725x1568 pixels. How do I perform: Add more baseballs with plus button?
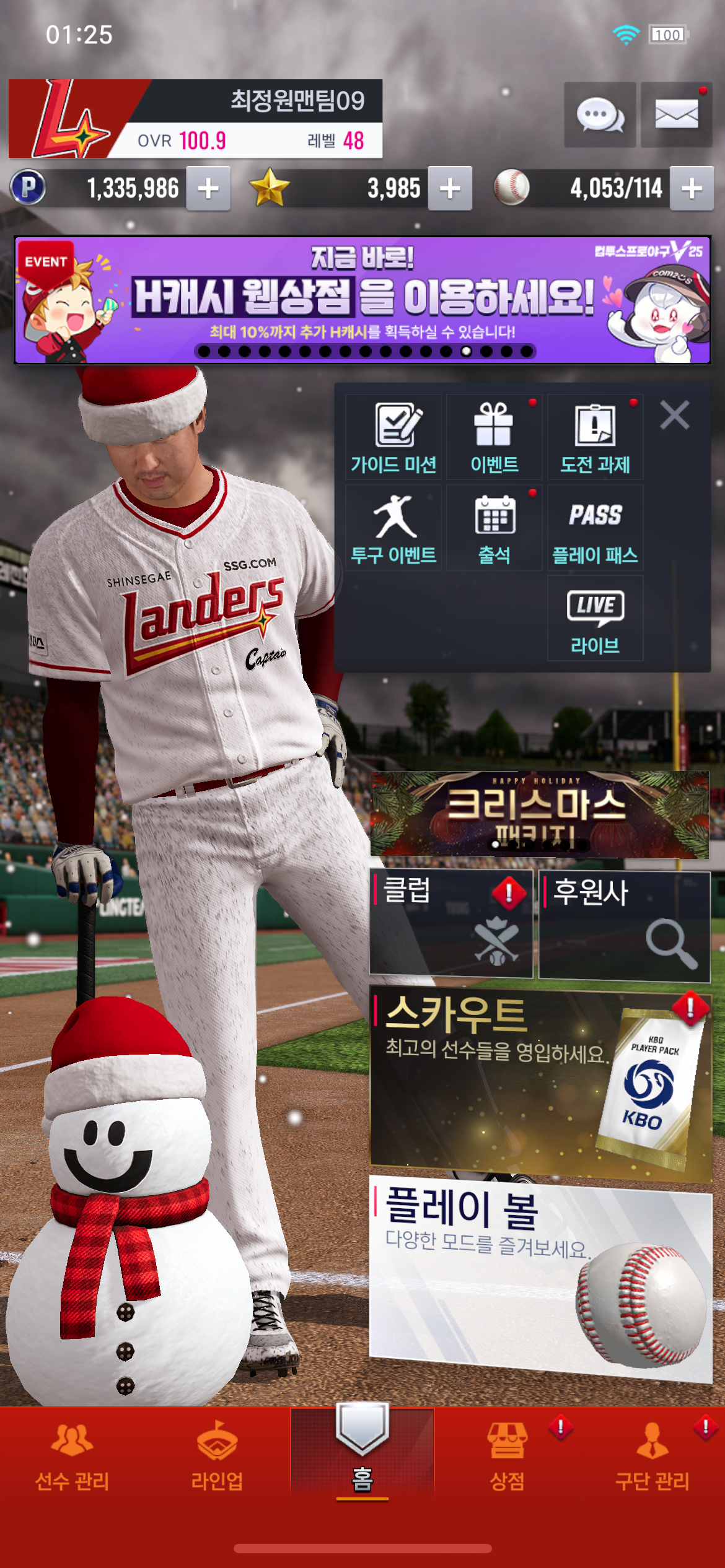point(692,188)
